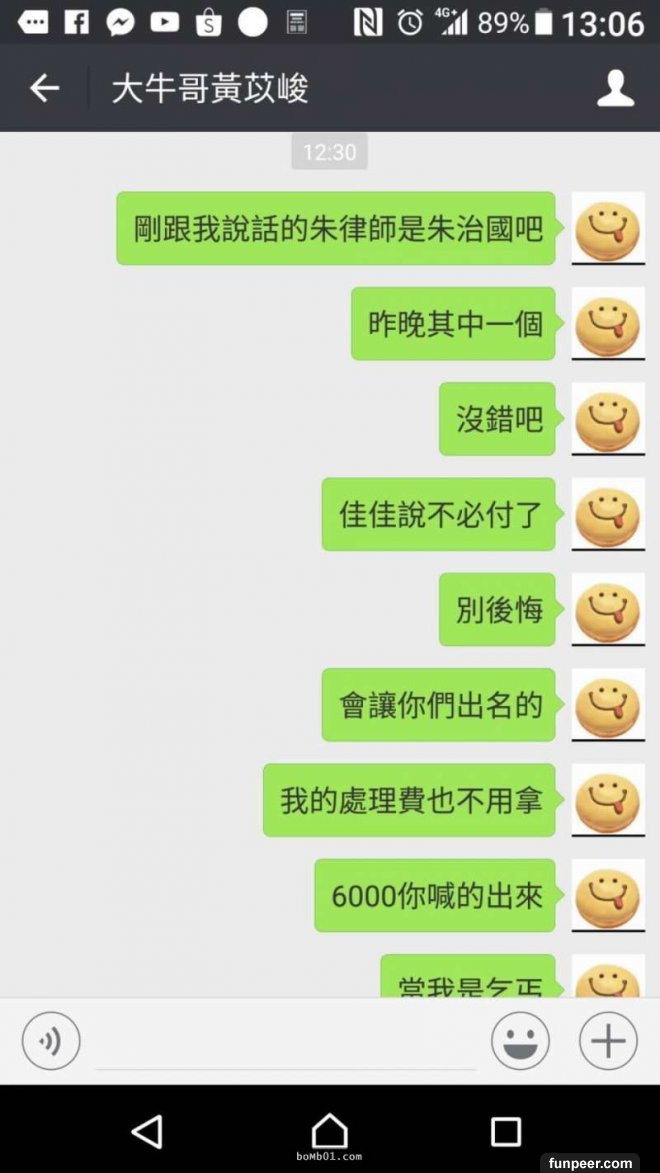Screen dimensions: 660x1173
Task: Tap the system home button
Action: (x=329, y=1131)
